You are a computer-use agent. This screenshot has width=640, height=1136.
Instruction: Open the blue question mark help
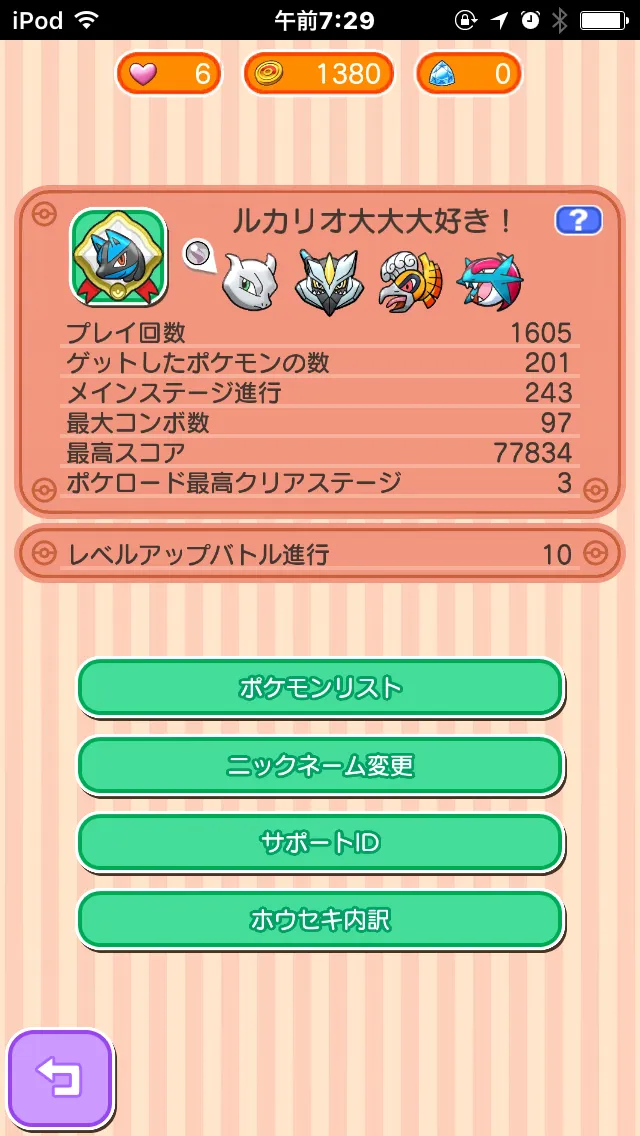pyautogui.click(x=578, y=220)
